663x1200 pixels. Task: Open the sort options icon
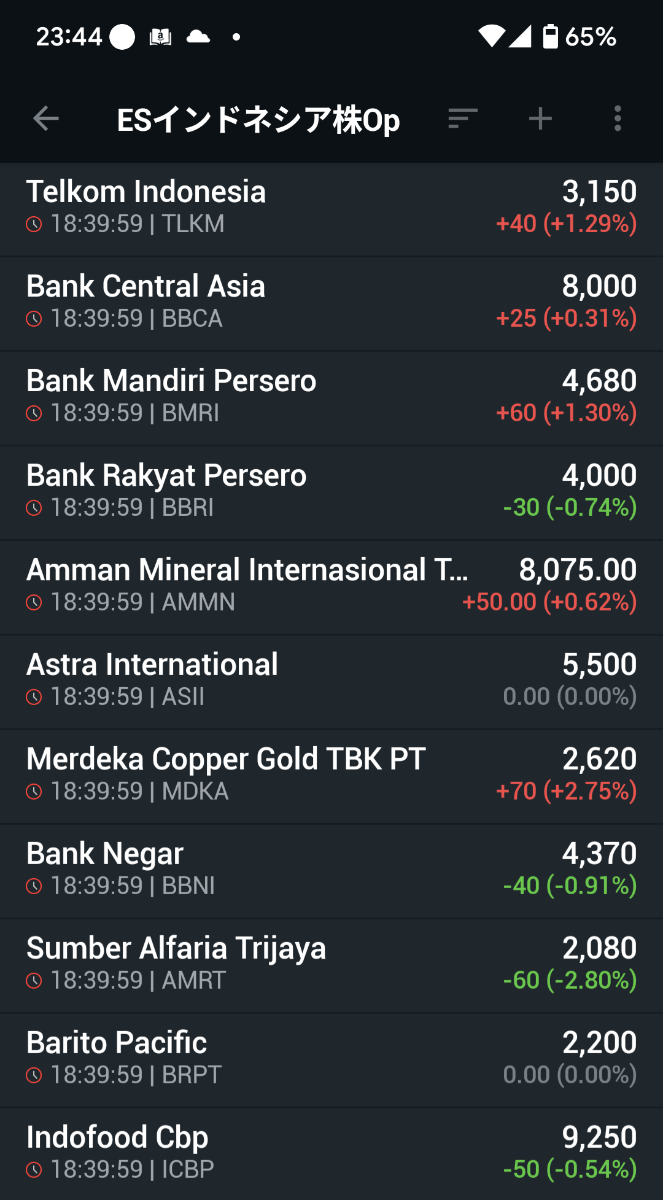click(x=462, y=119)
